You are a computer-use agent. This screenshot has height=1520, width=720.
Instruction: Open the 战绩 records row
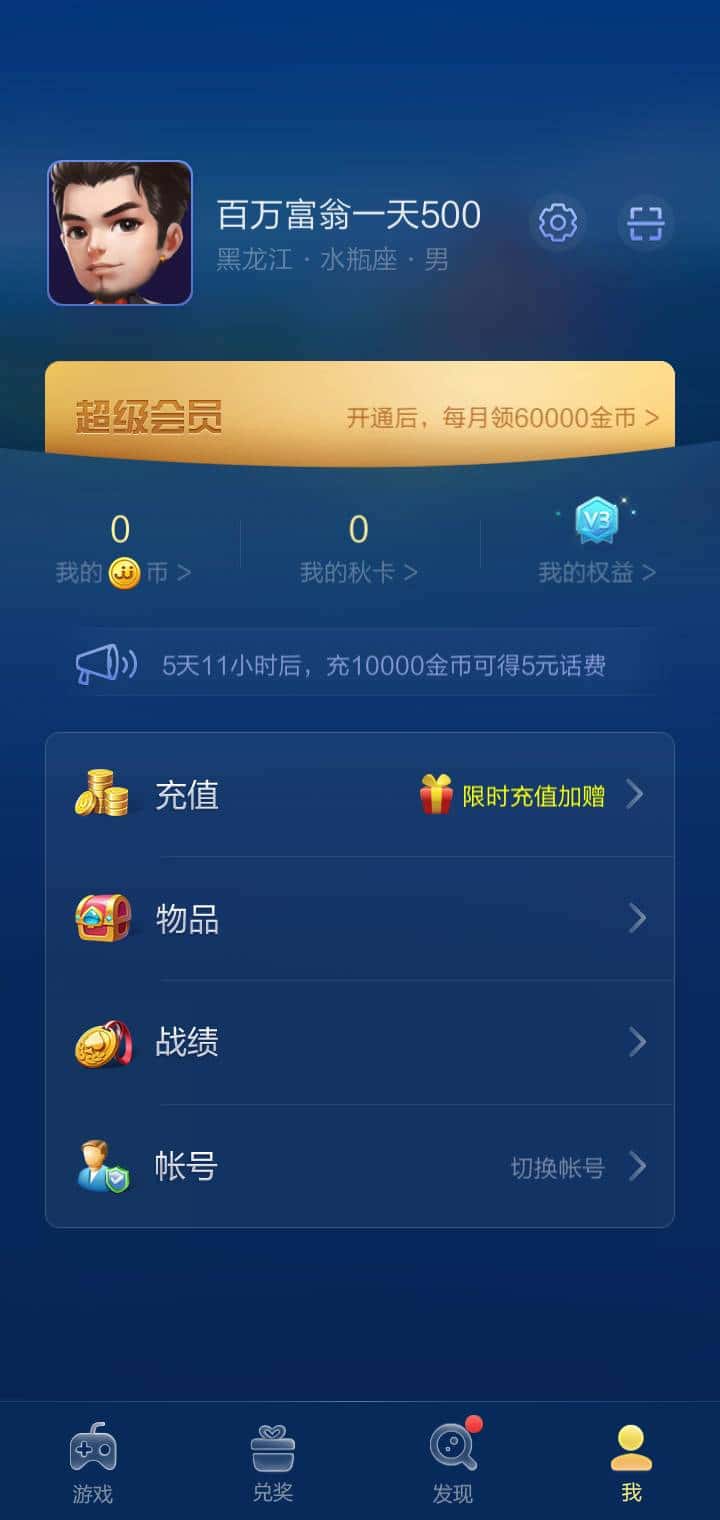[360, 1043]
